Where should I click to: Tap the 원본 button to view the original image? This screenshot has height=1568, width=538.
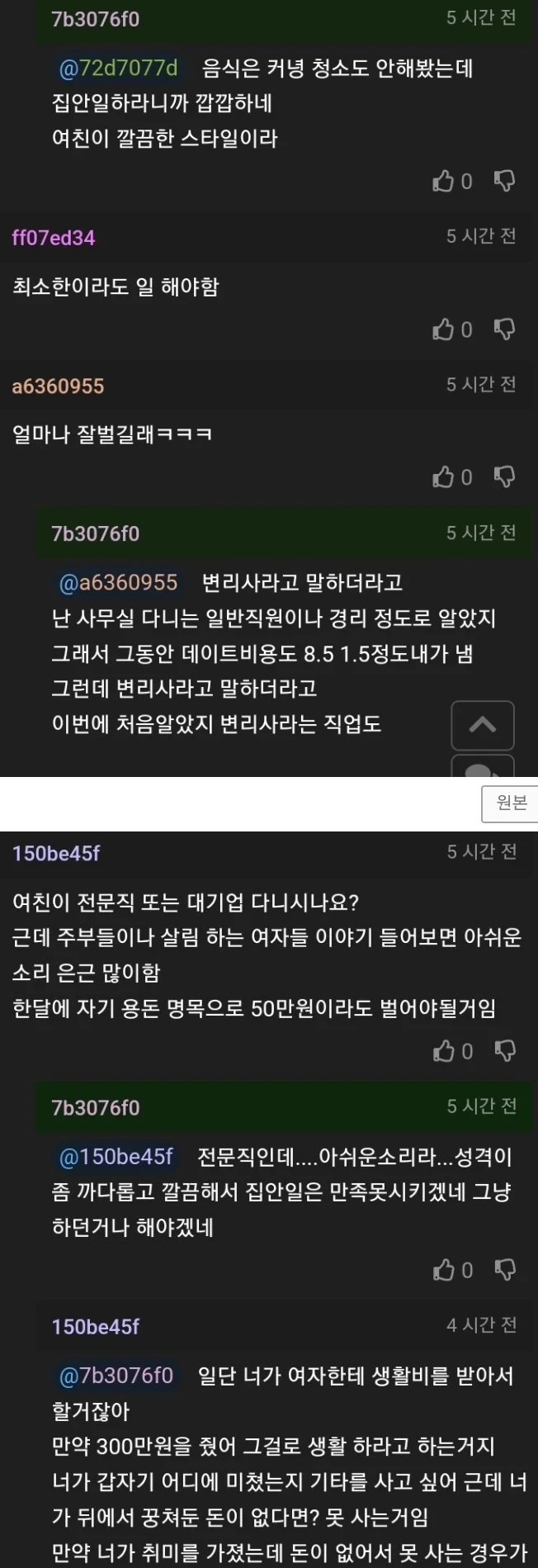511,803
